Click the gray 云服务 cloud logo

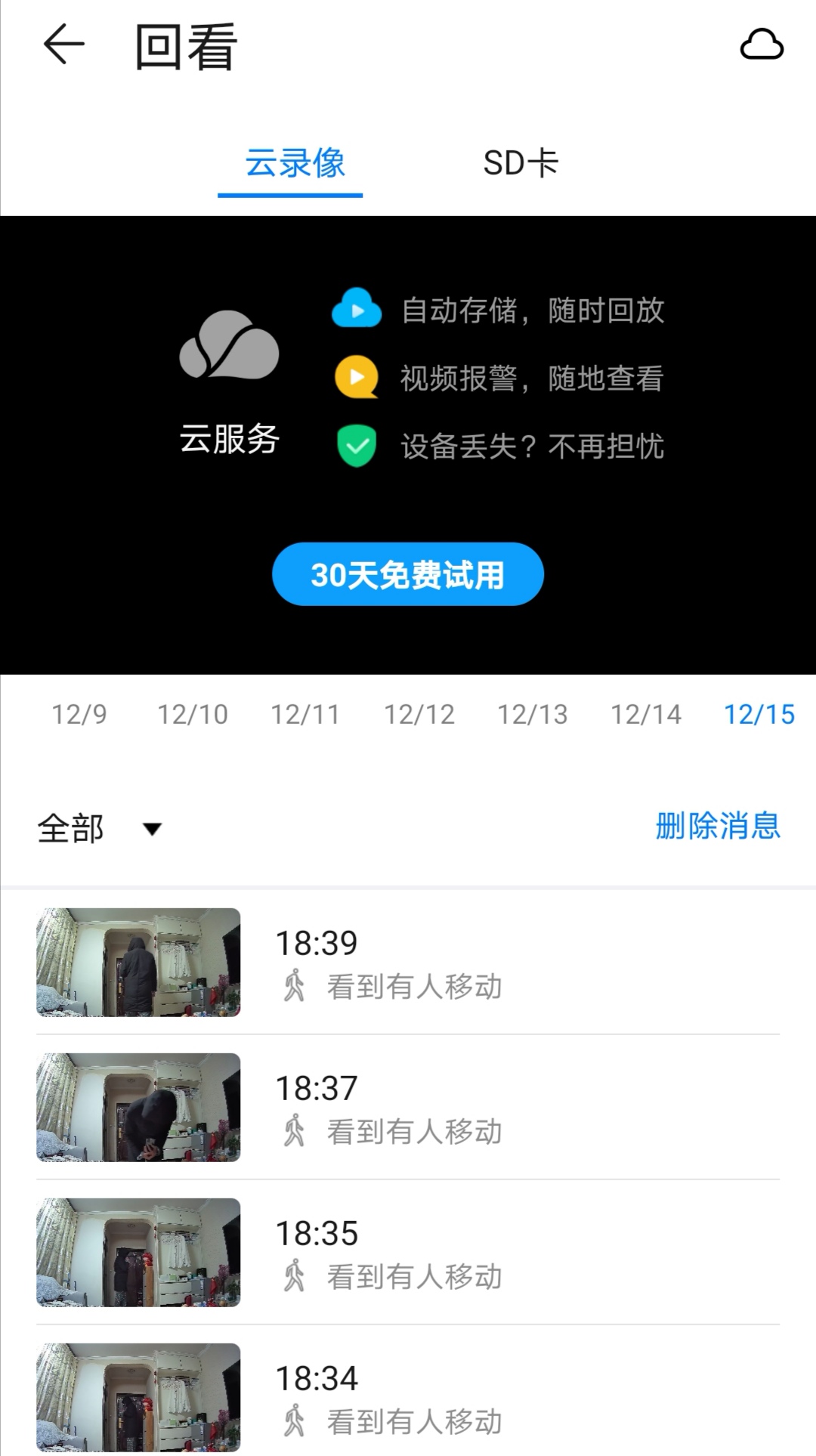229,349
